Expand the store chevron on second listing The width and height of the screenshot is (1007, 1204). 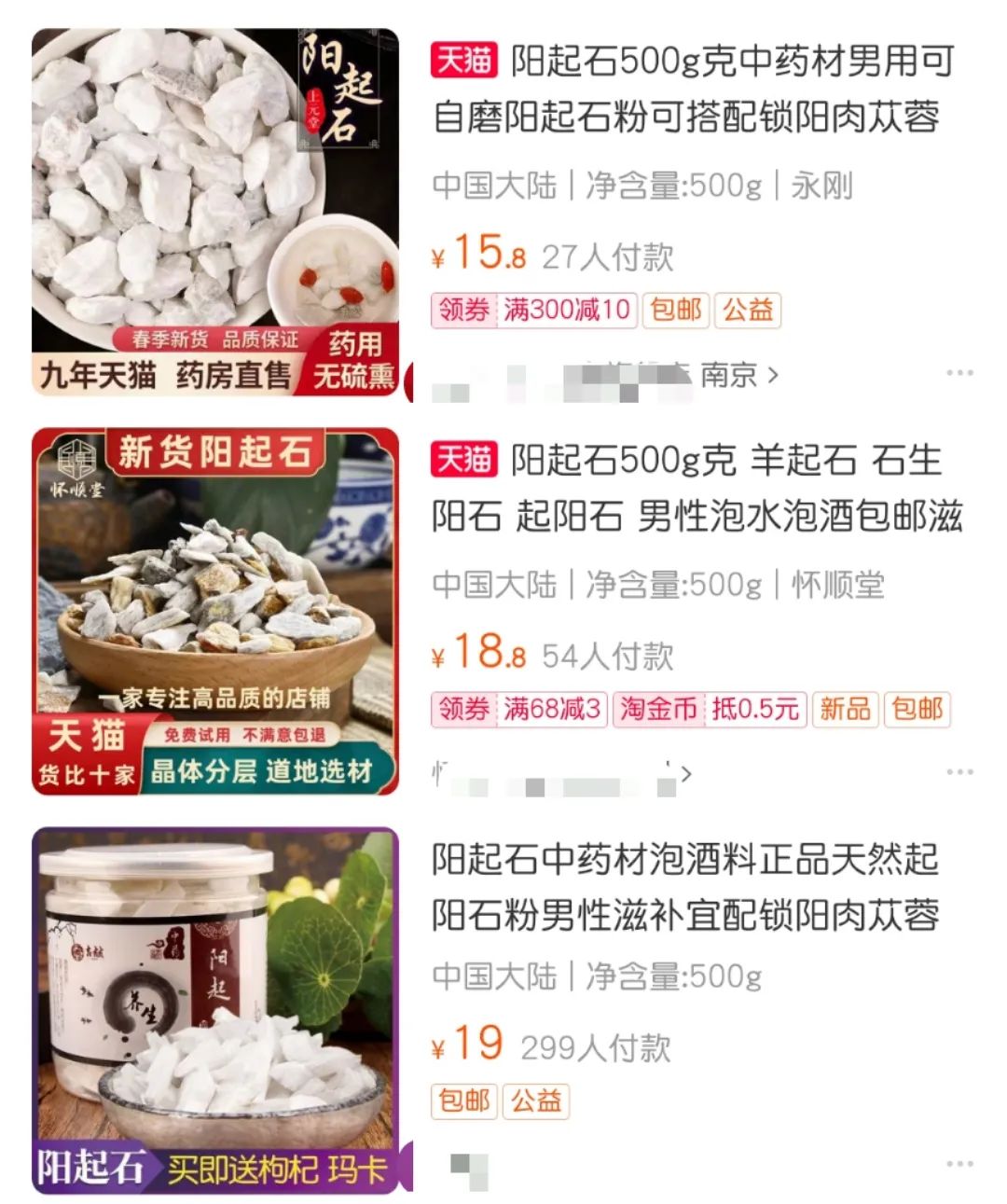pos(688,772)
